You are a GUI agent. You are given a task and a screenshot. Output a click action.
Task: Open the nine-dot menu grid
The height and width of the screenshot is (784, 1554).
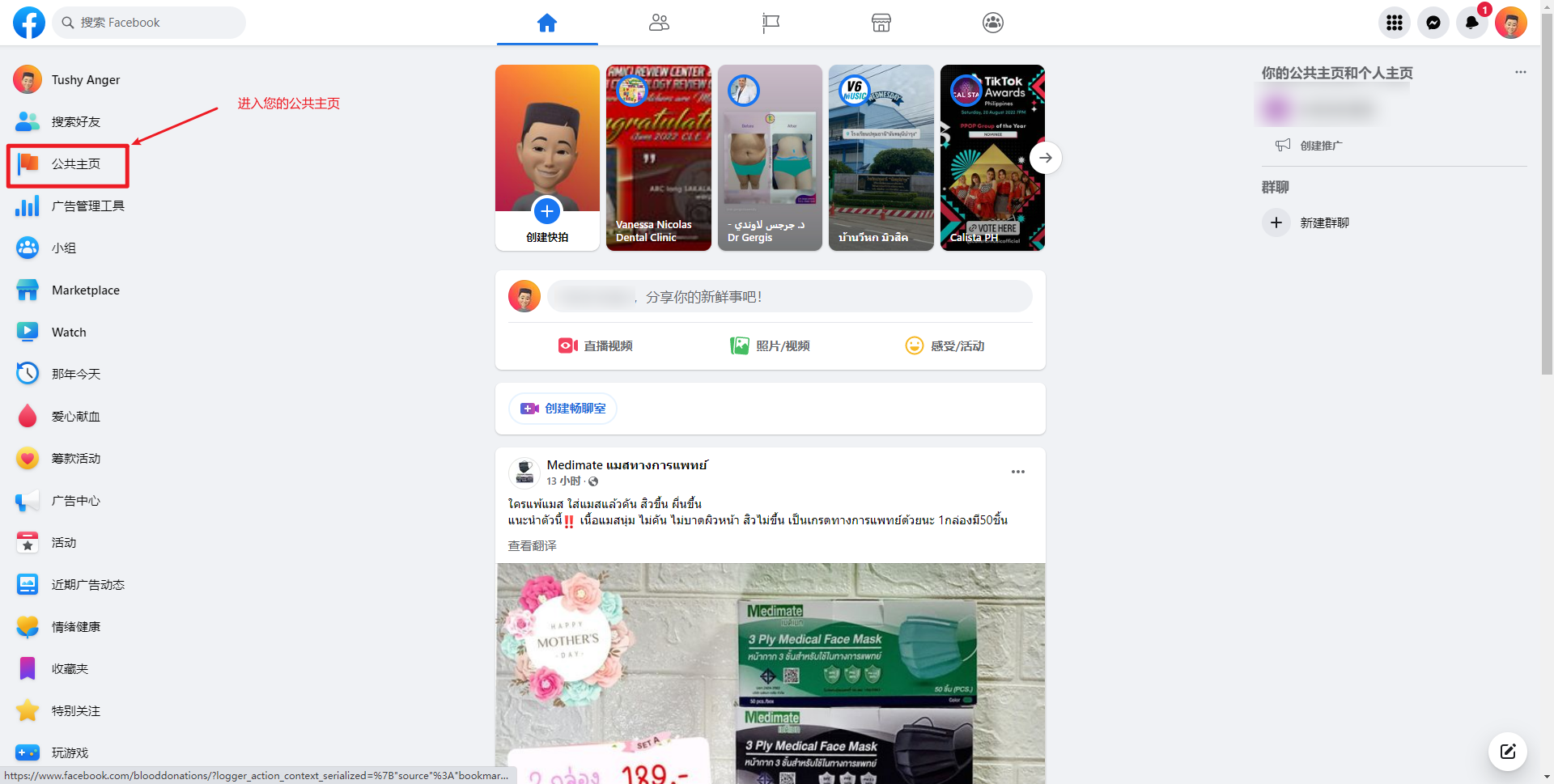point(1394,23)
